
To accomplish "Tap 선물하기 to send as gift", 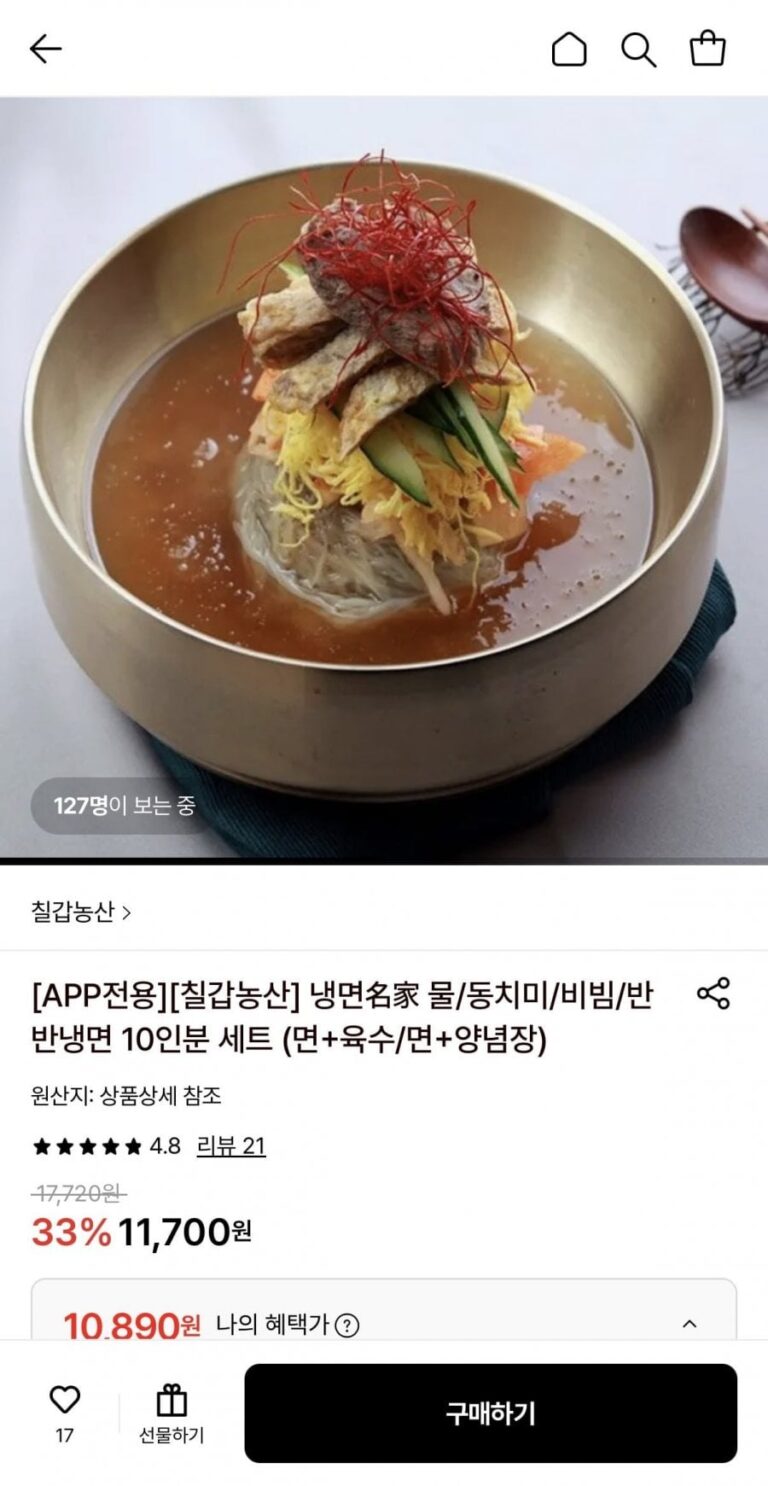I will [171, 1413].
